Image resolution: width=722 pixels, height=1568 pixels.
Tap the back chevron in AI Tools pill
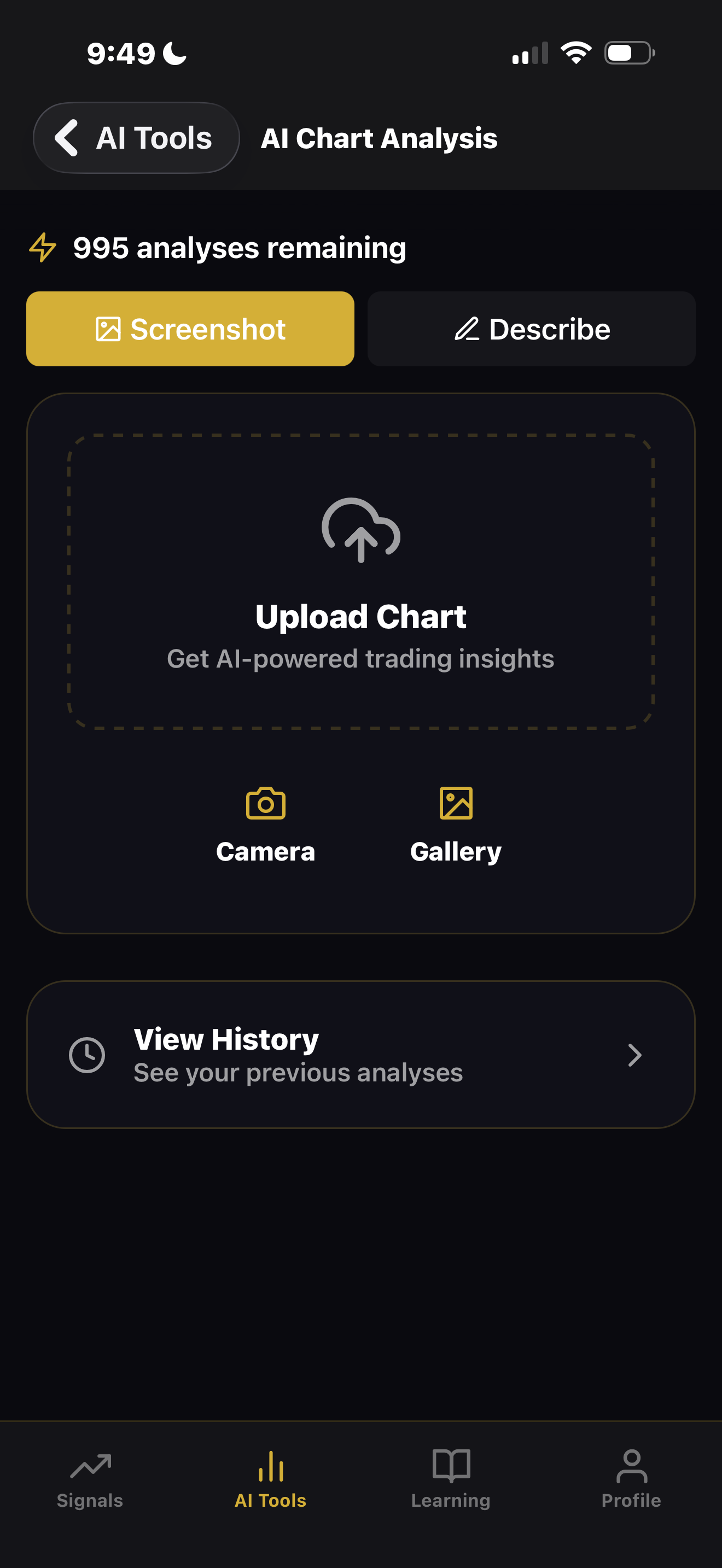pyautogui.click(x=67, y=138)
